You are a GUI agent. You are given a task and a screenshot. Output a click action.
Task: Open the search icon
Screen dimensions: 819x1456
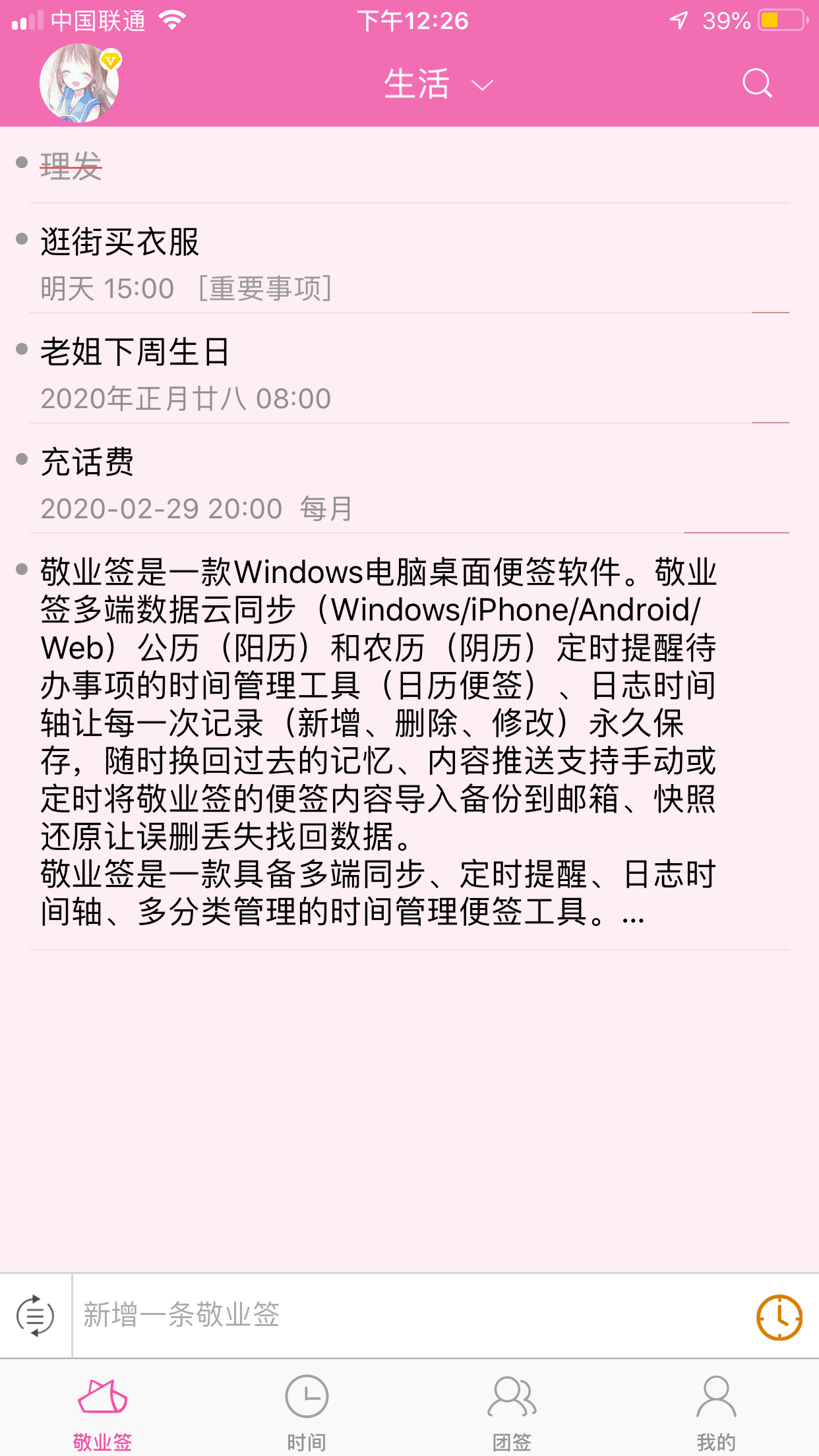click(x=757, y=84)
